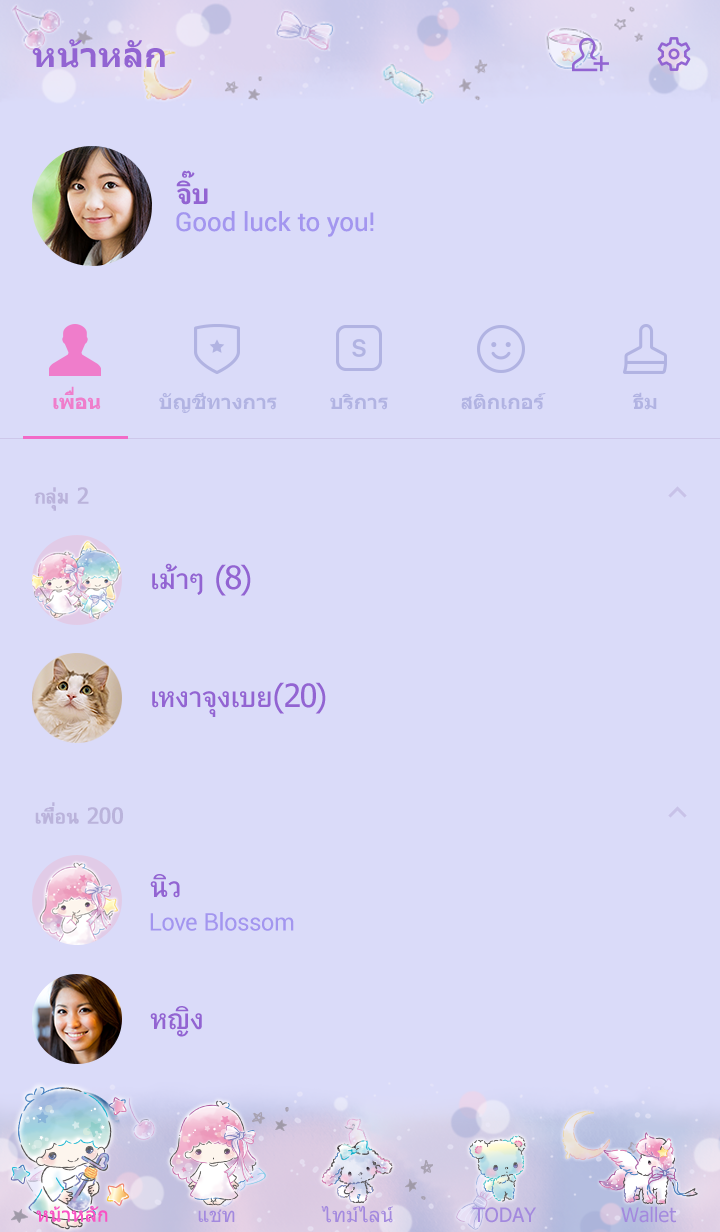Collapse the เพื่อน 200 section

tap(677, 813)
